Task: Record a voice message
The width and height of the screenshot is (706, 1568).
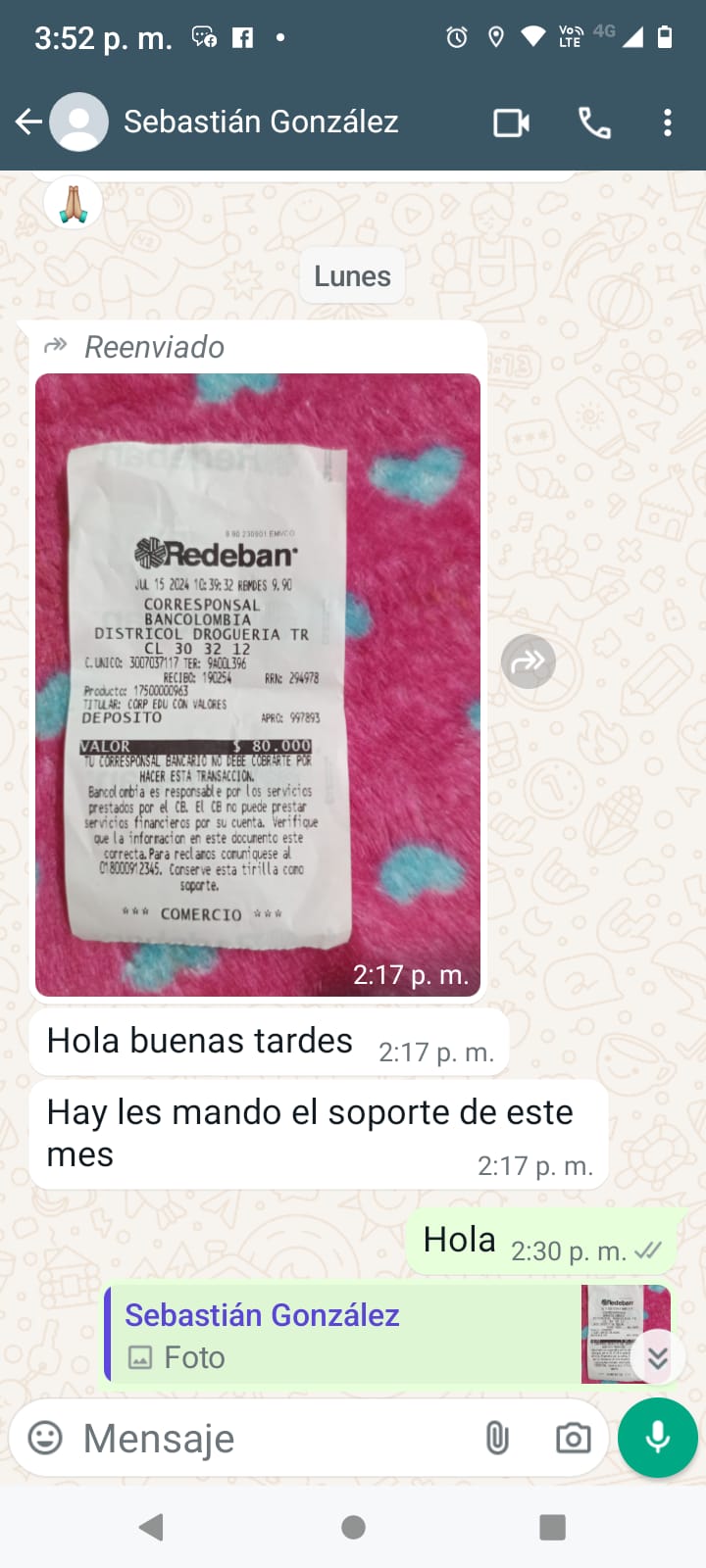Action: [658, 1438]
